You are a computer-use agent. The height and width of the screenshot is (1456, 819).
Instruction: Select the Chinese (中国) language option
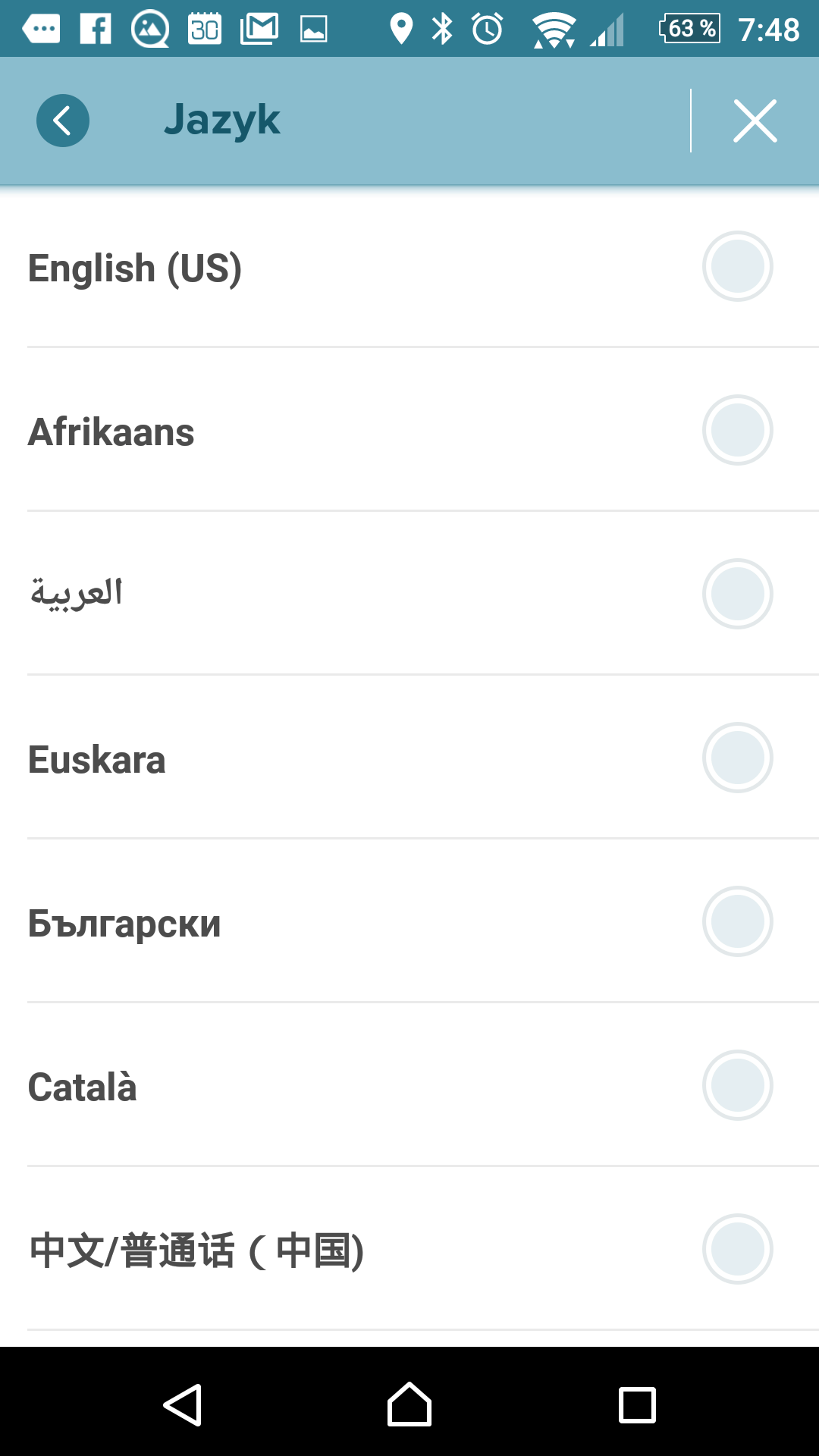coord(409,1249)
